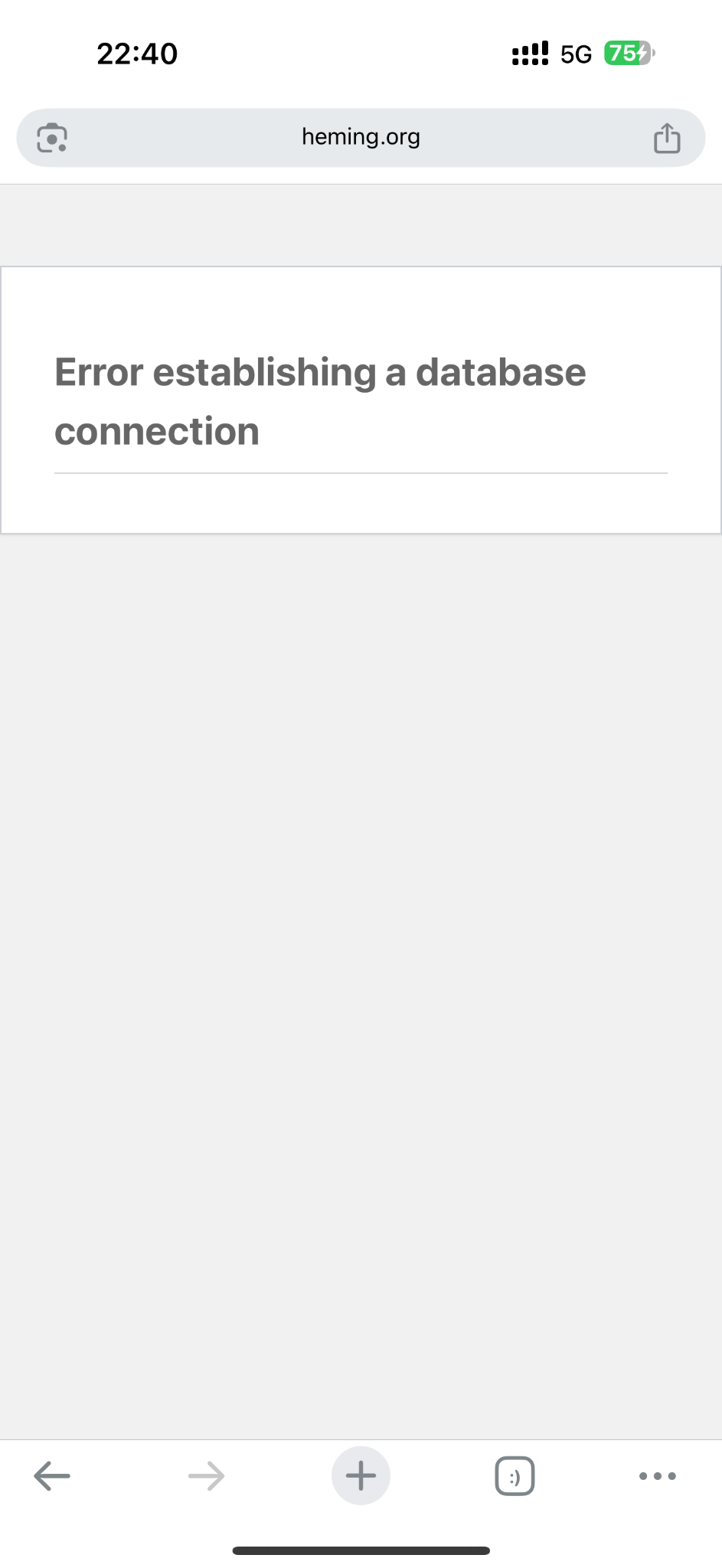The width and height of the screenshot is (722, 1568).
Task: Open the three-dot overflow menu
Action: point(657,1475)
